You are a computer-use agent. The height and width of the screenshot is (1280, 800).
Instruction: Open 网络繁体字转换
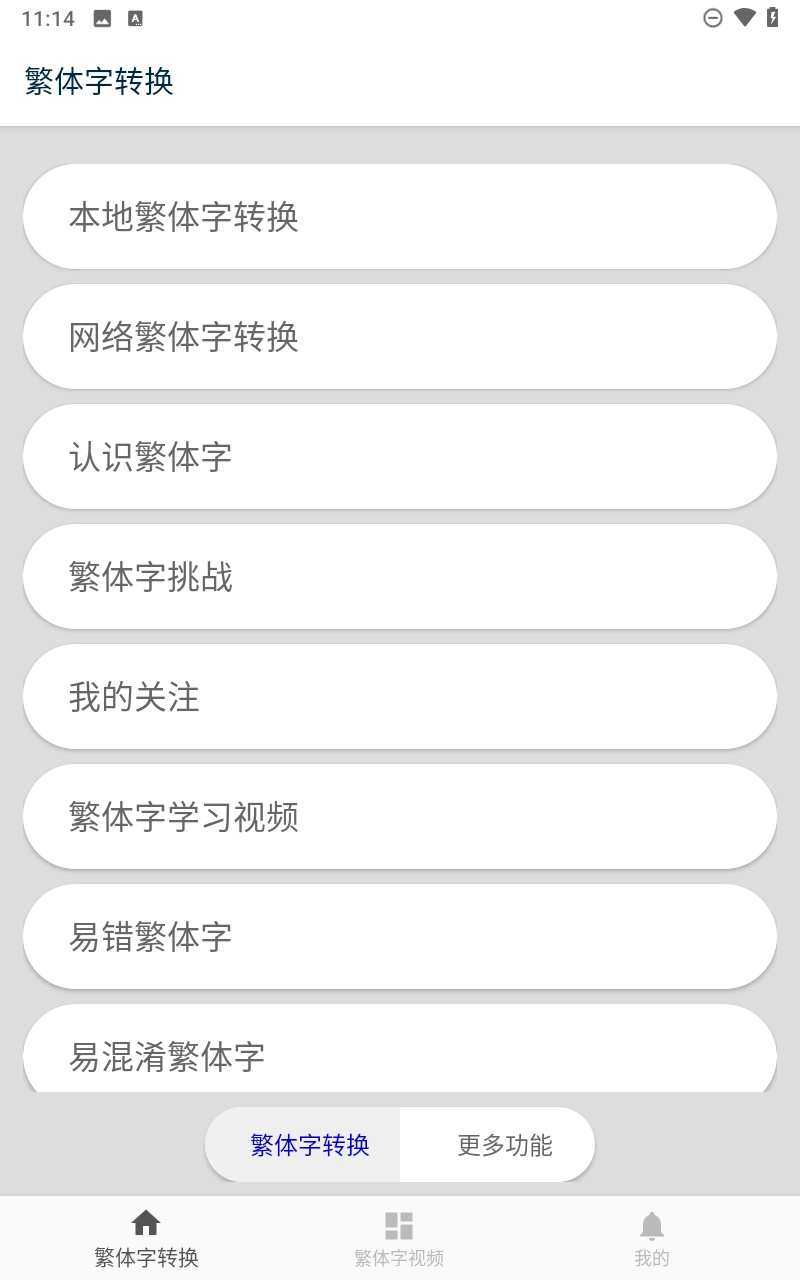coord(399,336)
